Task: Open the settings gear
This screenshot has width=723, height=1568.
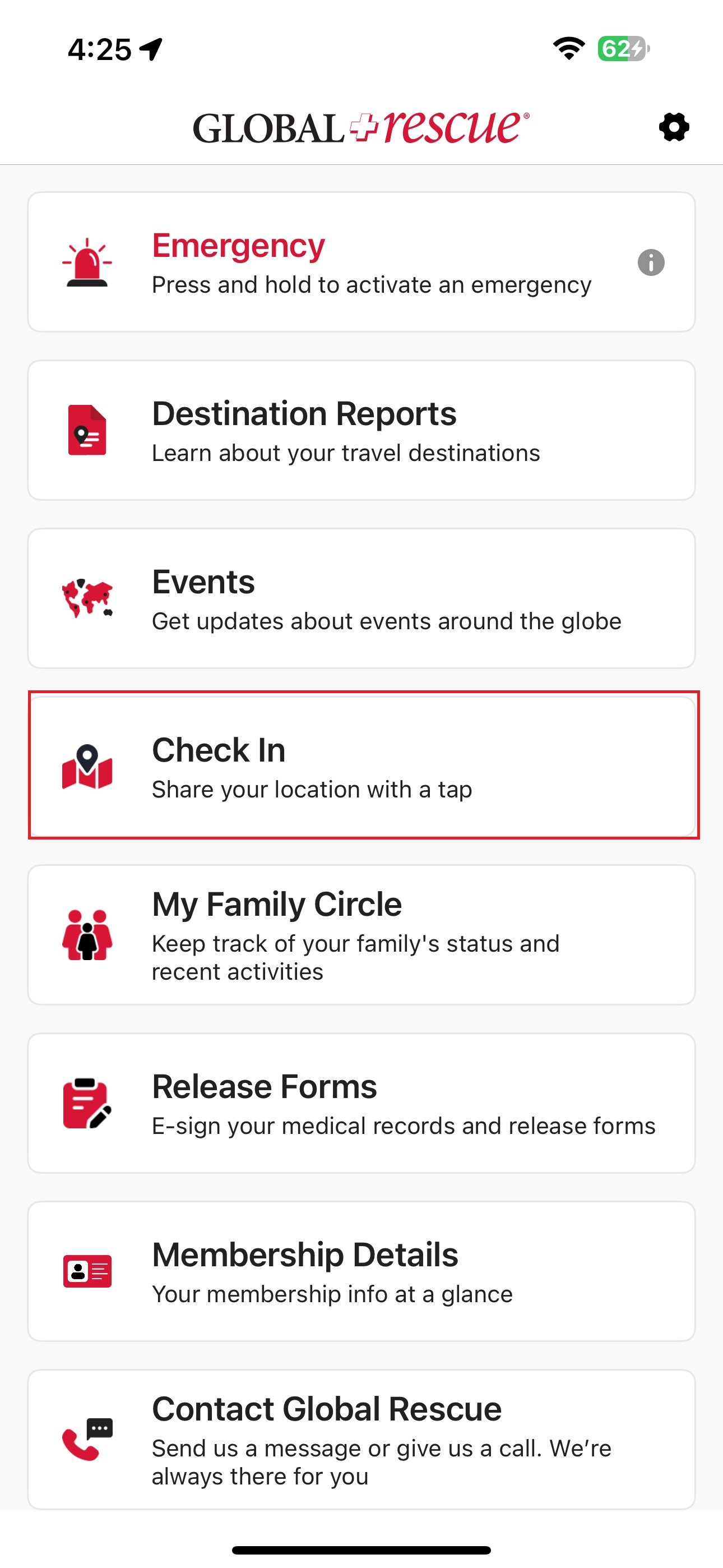Action: coord(674,127)
